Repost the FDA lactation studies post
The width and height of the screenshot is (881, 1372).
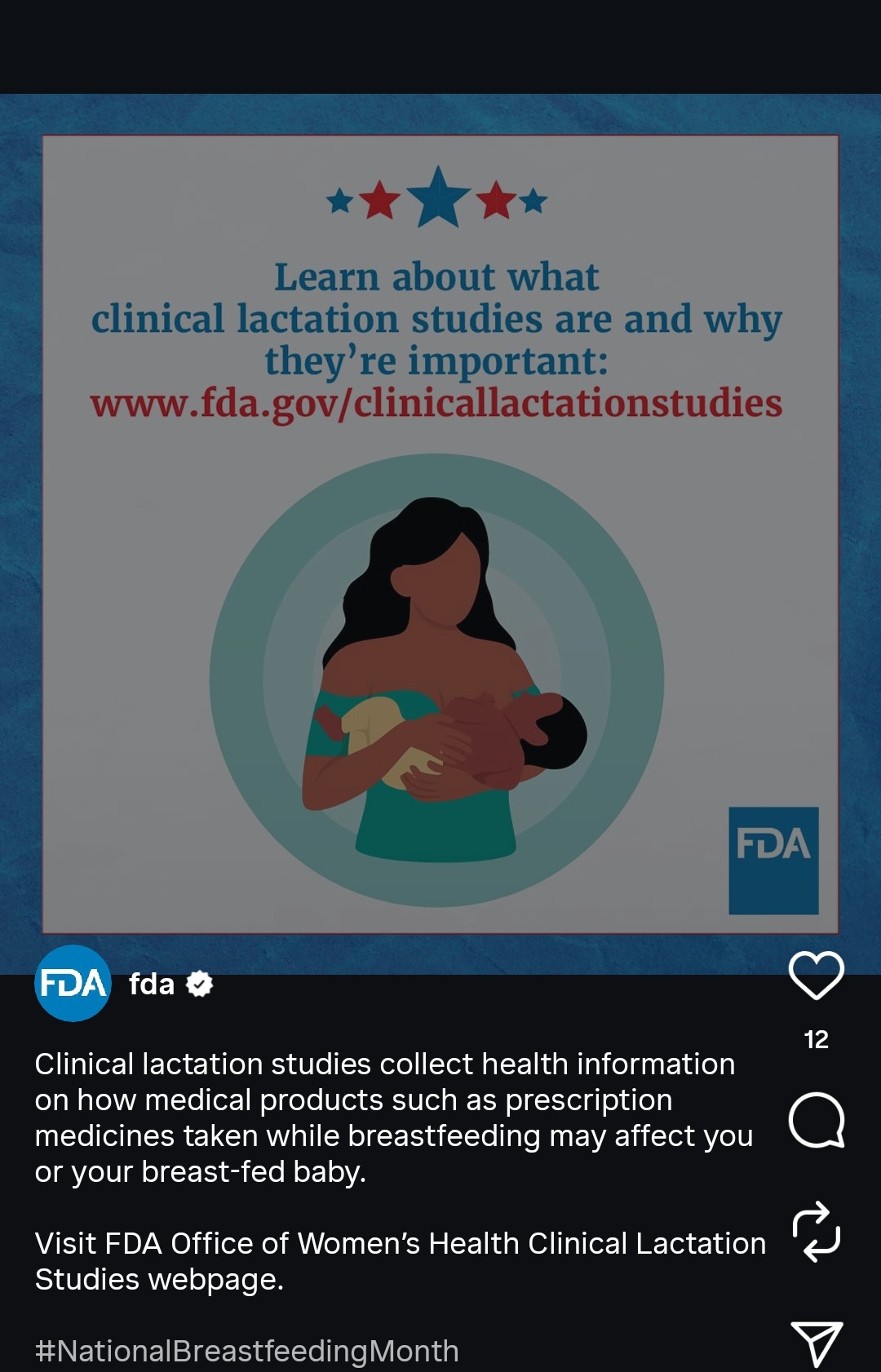click(816, 1232)
